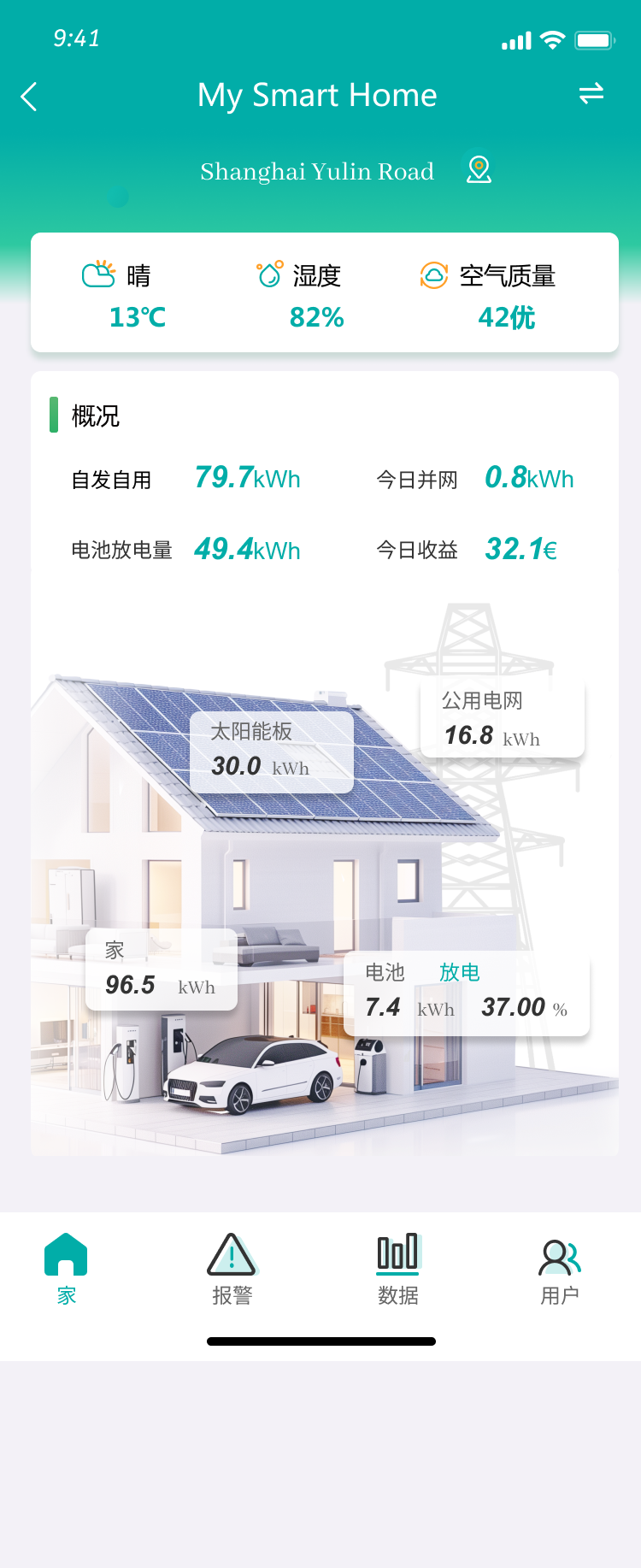
Task: Open the 公用电网 public grid card
Action: tap(502, 719)
